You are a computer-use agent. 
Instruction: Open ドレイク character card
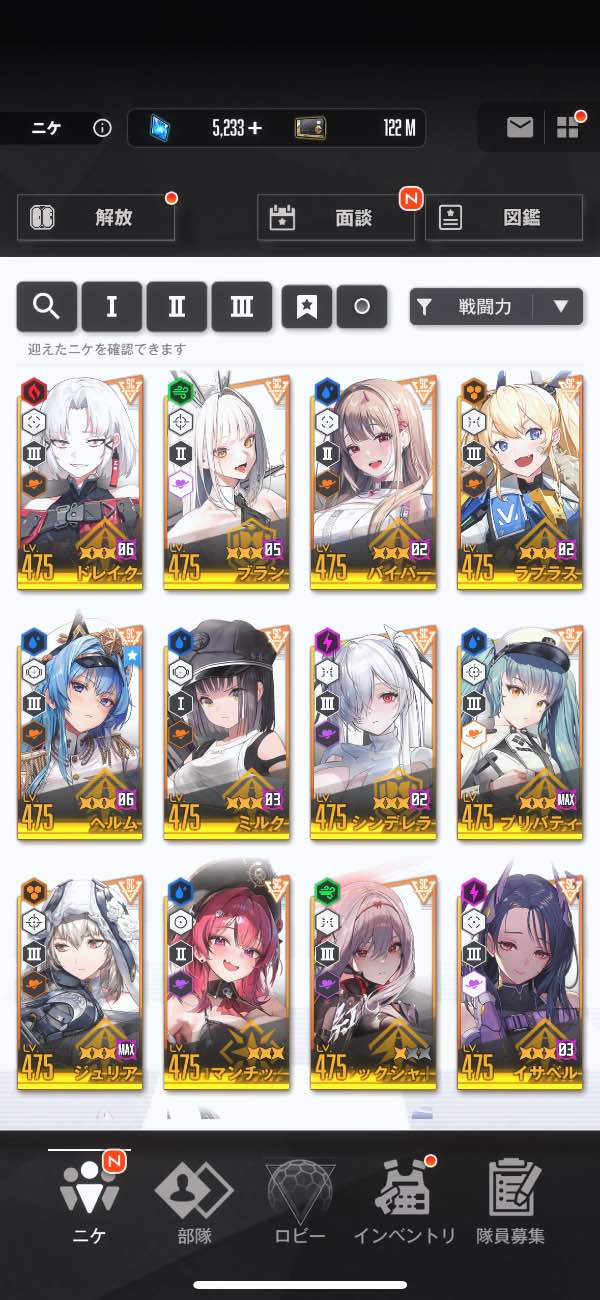click(x=81, y=480)
